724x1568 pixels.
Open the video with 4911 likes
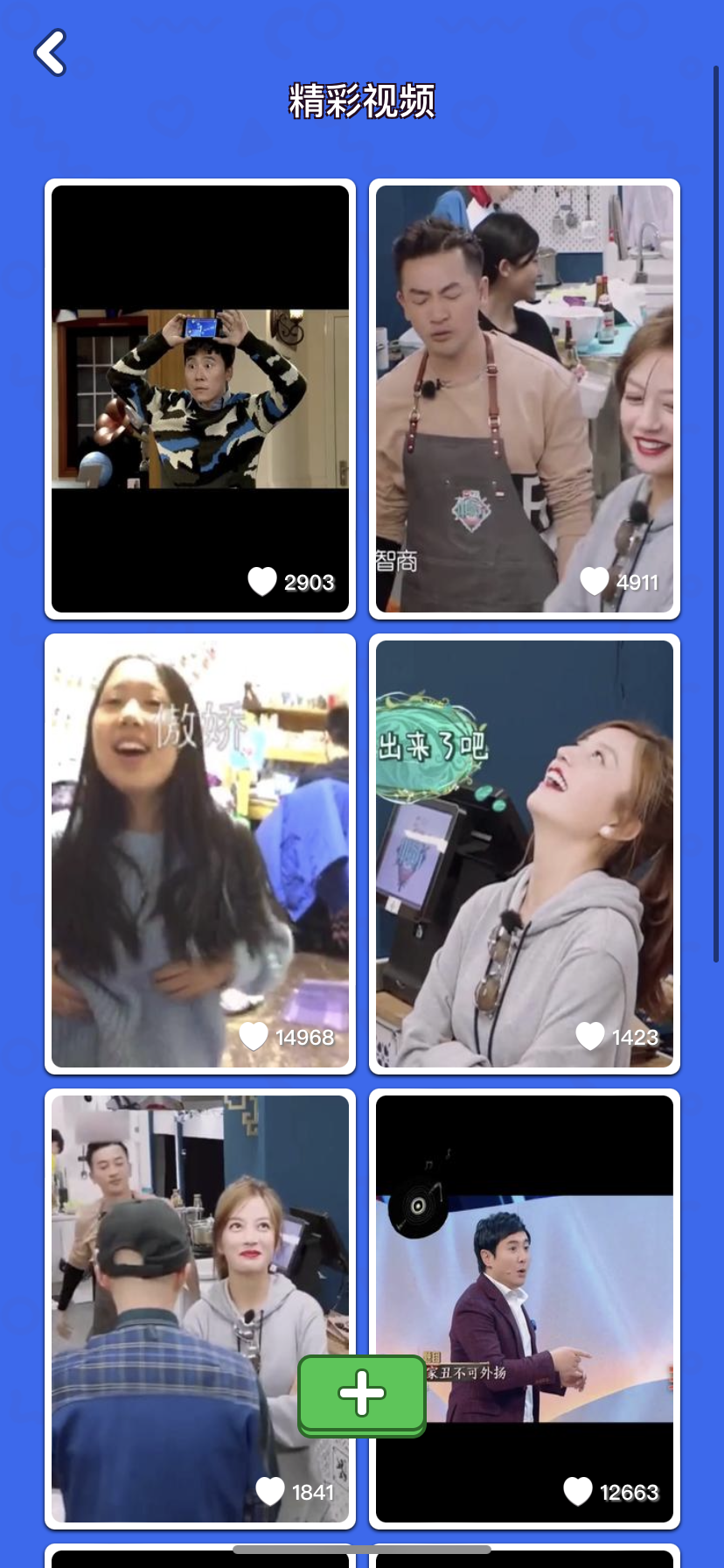tap(524, 398)
